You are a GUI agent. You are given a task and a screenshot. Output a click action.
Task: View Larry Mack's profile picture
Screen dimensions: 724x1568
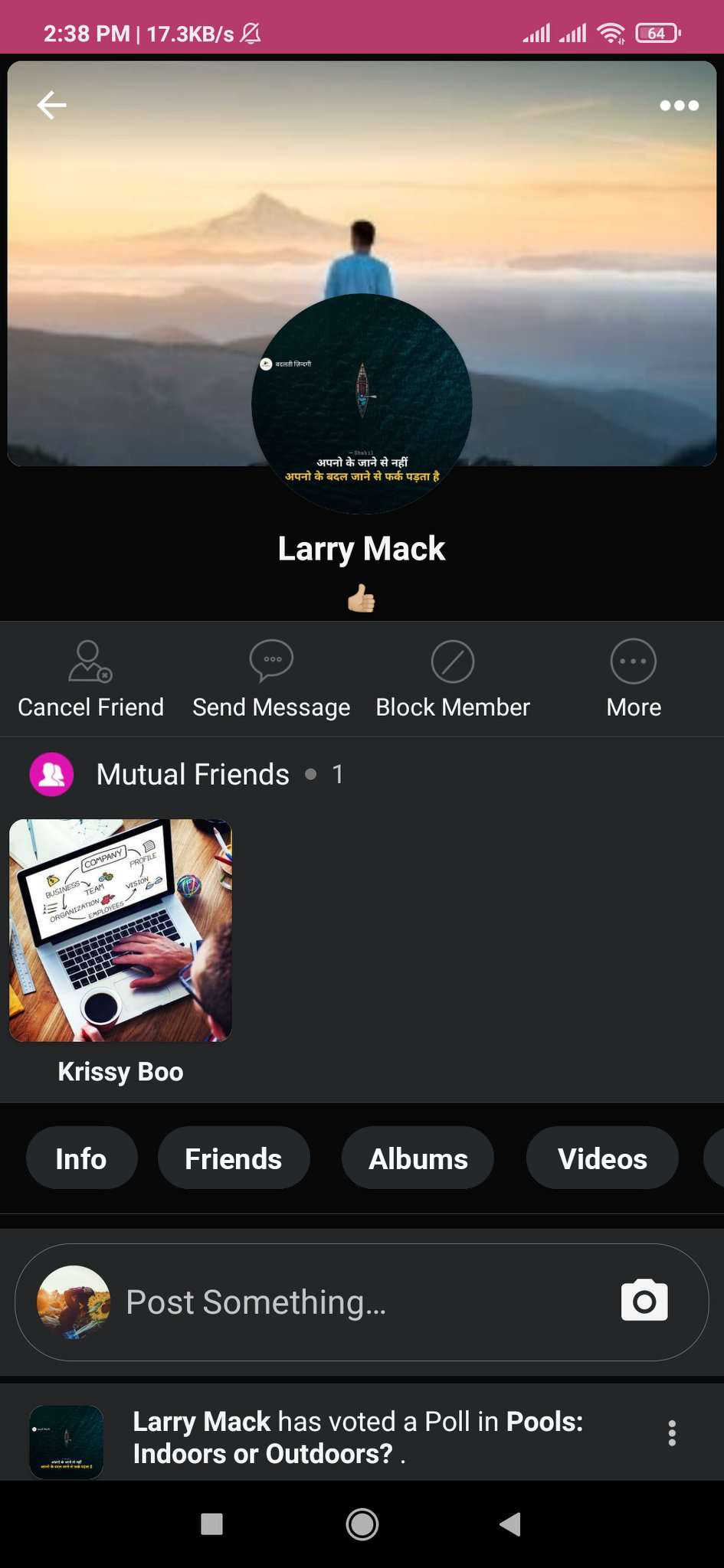(x=362, y=403)
